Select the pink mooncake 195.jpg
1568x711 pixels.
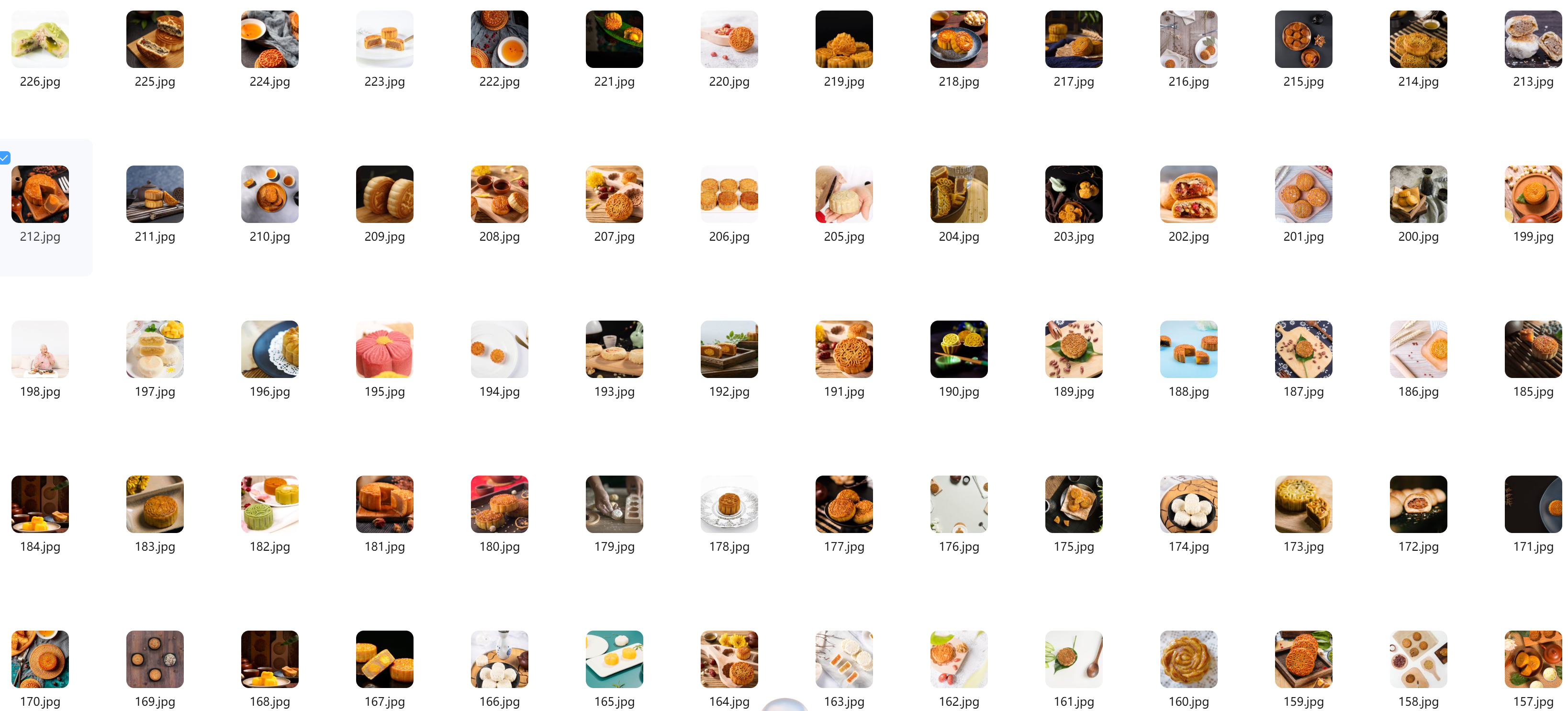point(385,349)
